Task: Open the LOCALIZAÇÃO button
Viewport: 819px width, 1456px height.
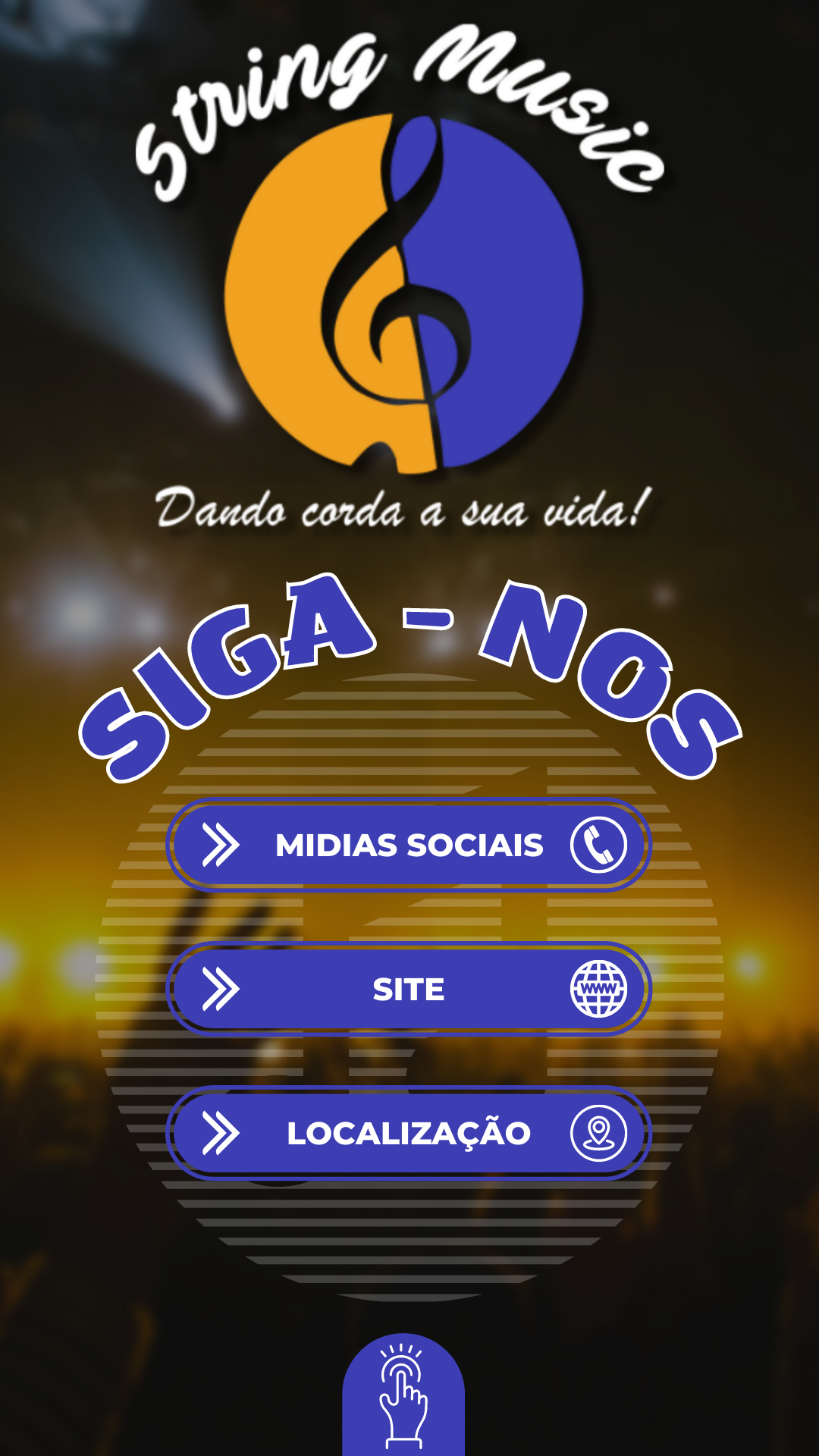Action: (x=409, y=1133)
